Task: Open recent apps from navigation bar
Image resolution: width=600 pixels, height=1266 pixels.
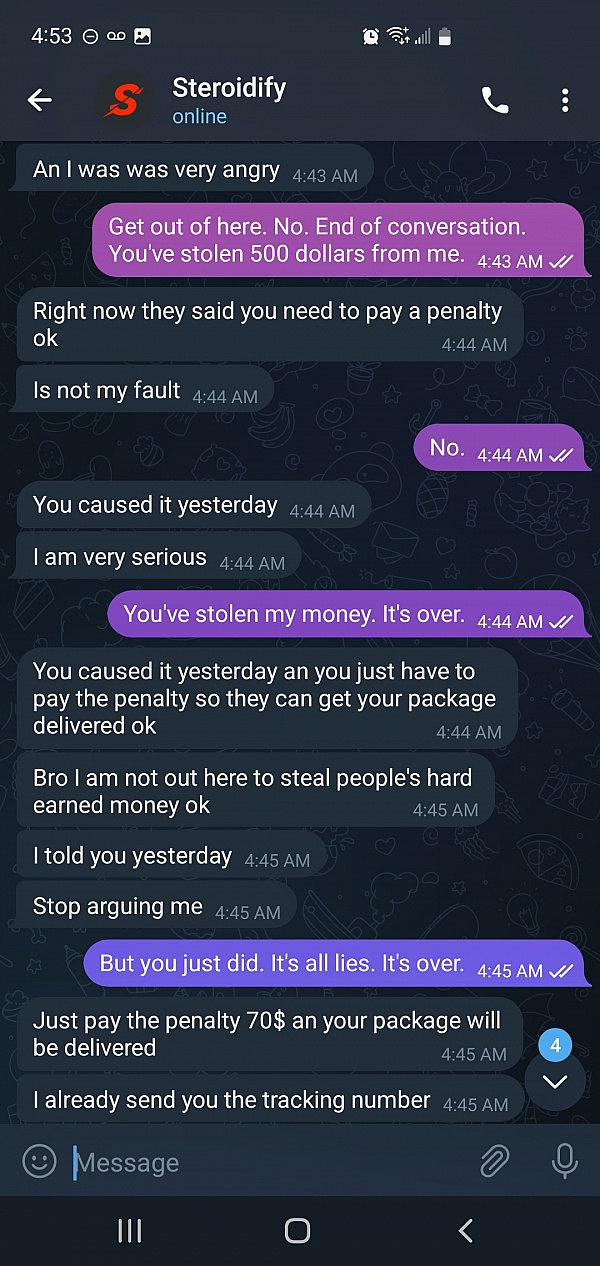Action: pos(130,1230)
